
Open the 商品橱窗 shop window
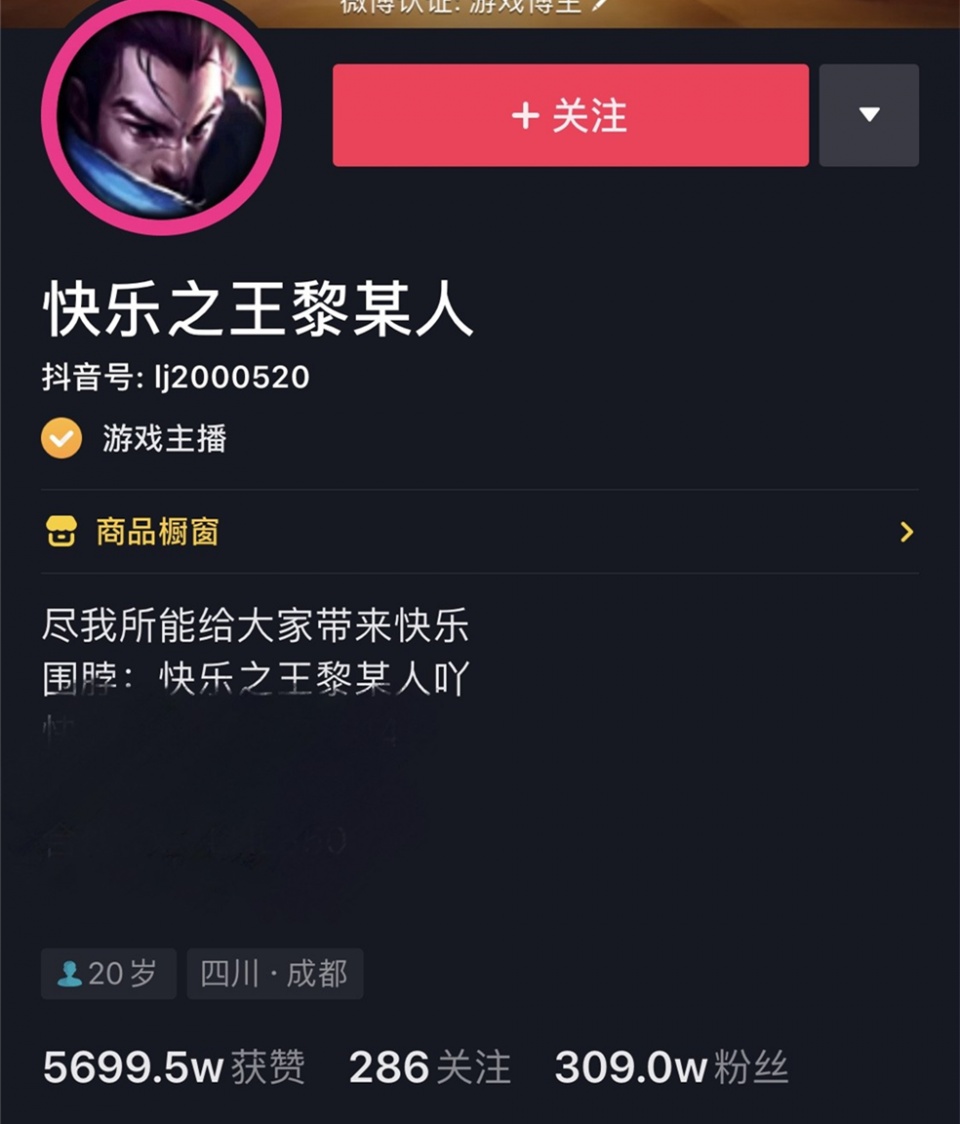coord(479,532)
